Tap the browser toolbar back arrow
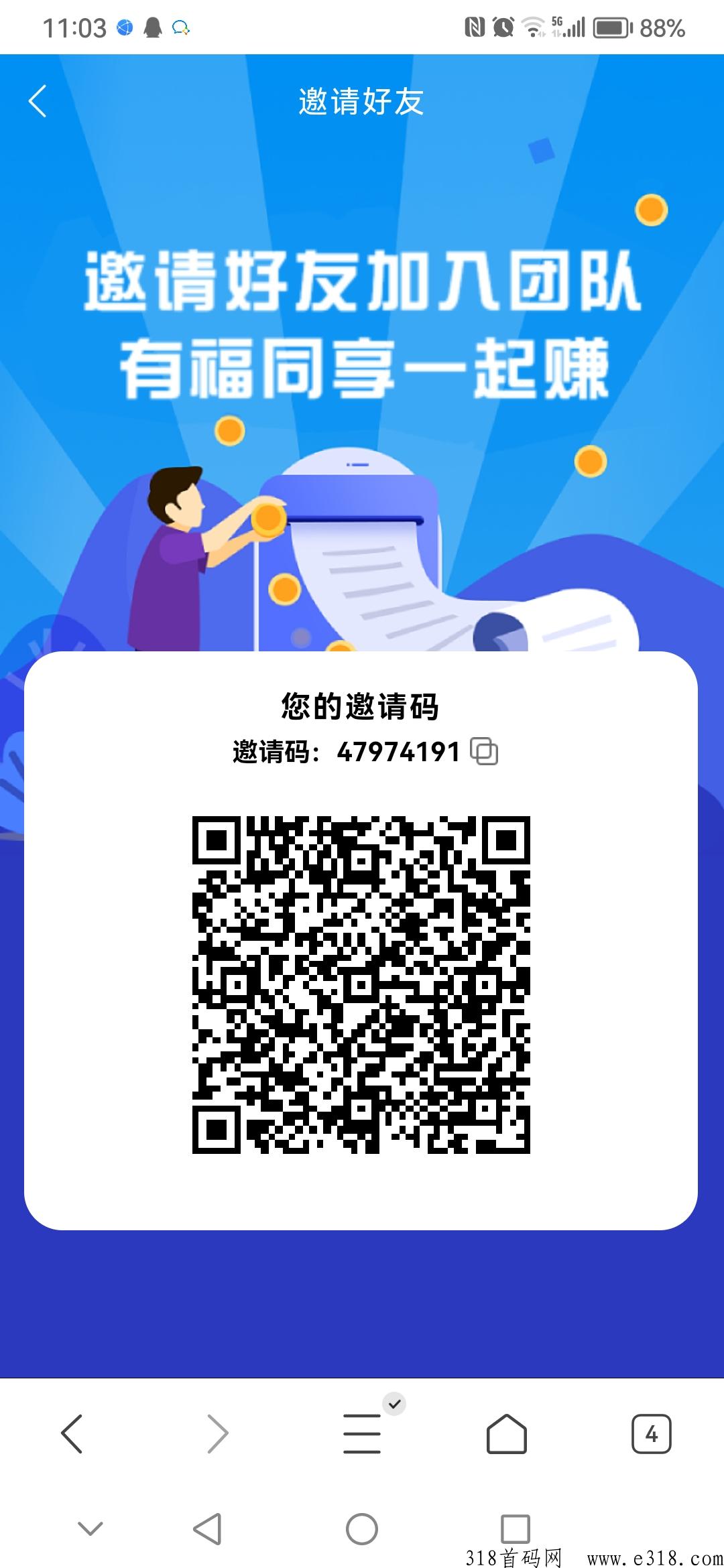Screen dimensions: 724x1568 click(x=72, y=1434)
